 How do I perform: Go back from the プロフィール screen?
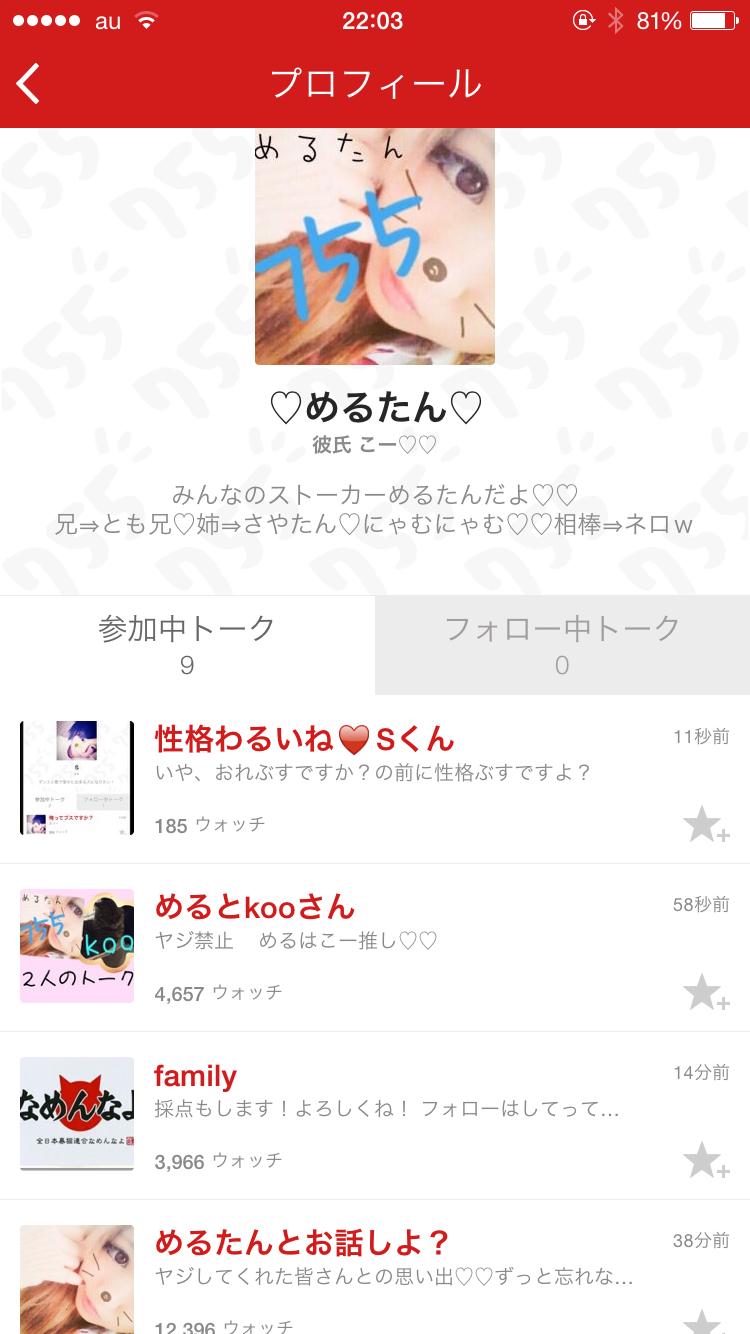pyautogui.click(x=30, y=84)
